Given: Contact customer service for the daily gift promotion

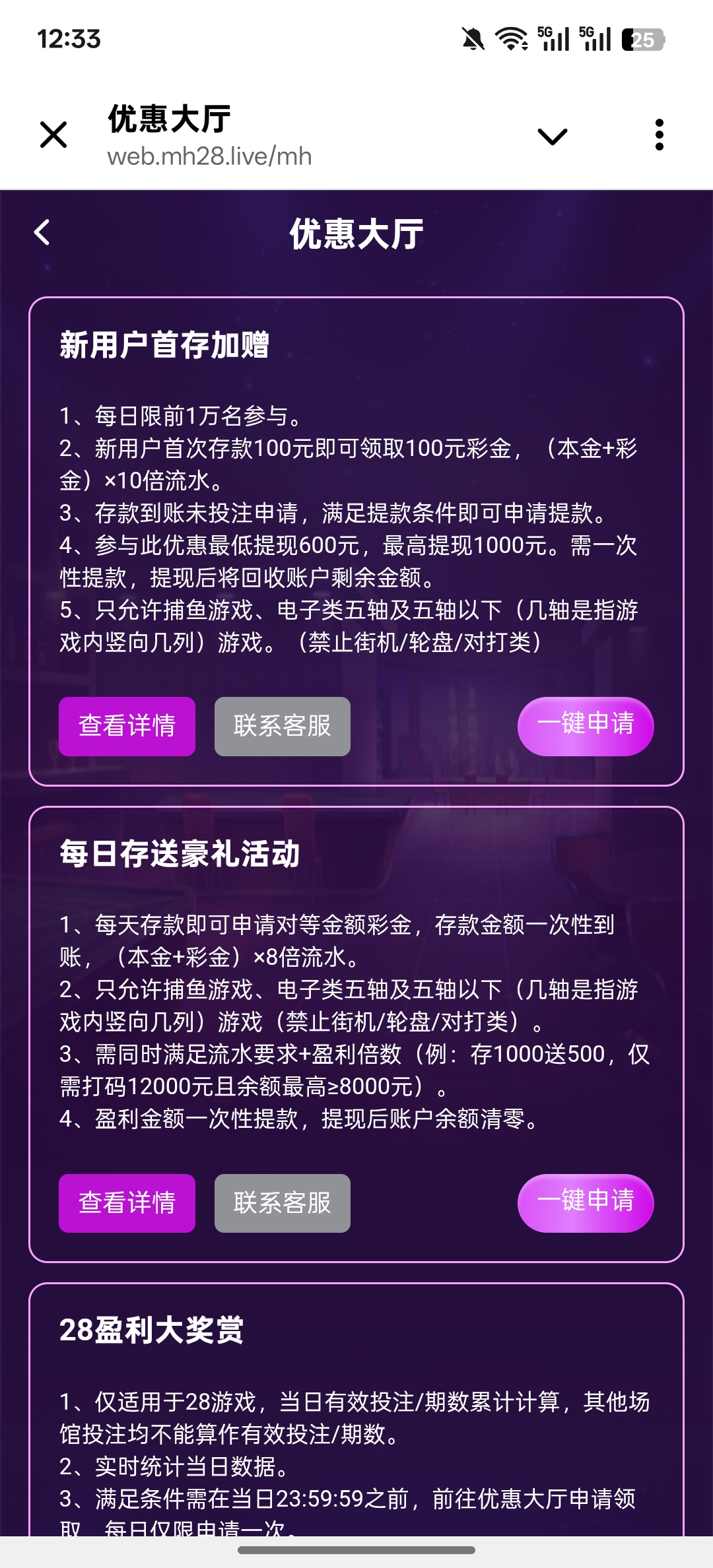Looking at the screenshot, I should [x=282, y=1203].
